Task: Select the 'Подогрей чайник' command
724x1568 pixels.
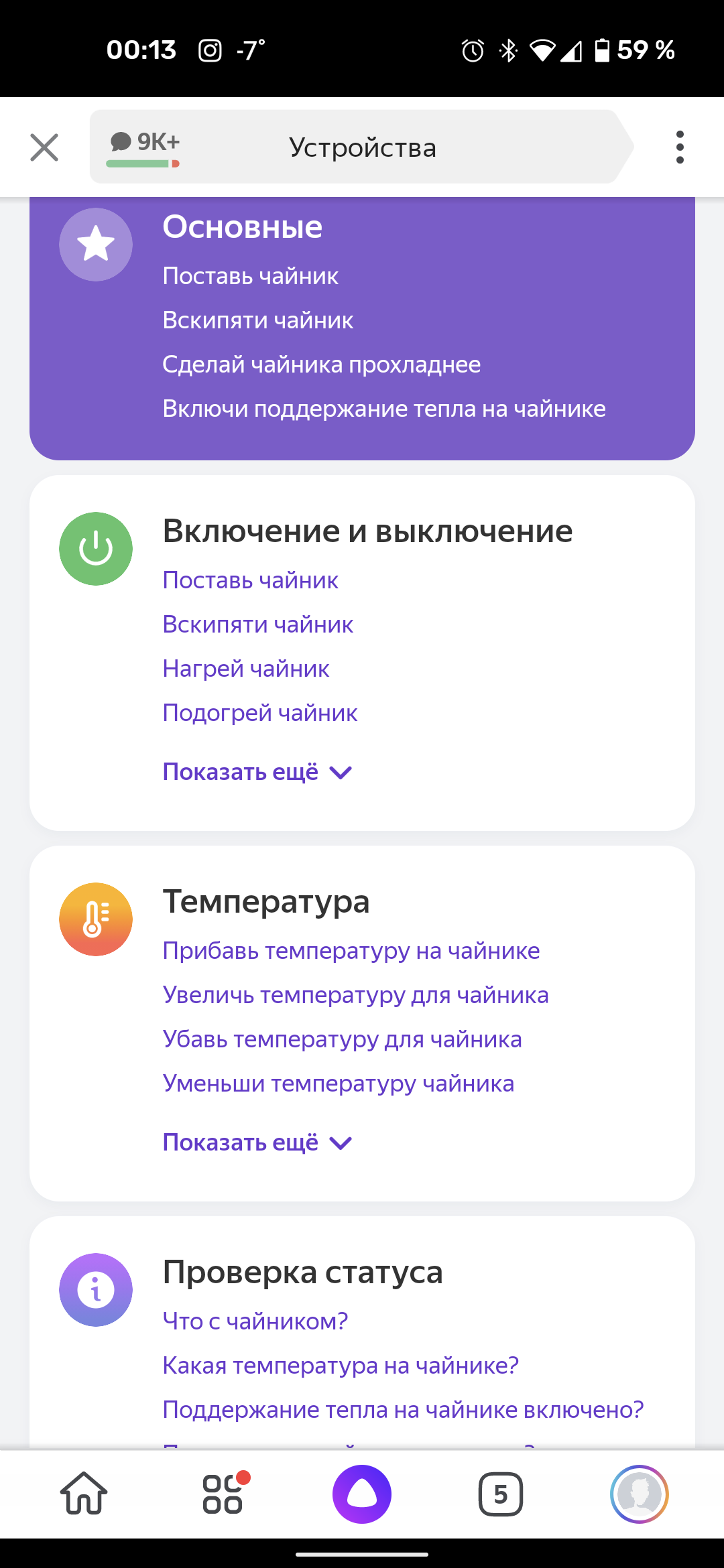Action: (259, 713)
